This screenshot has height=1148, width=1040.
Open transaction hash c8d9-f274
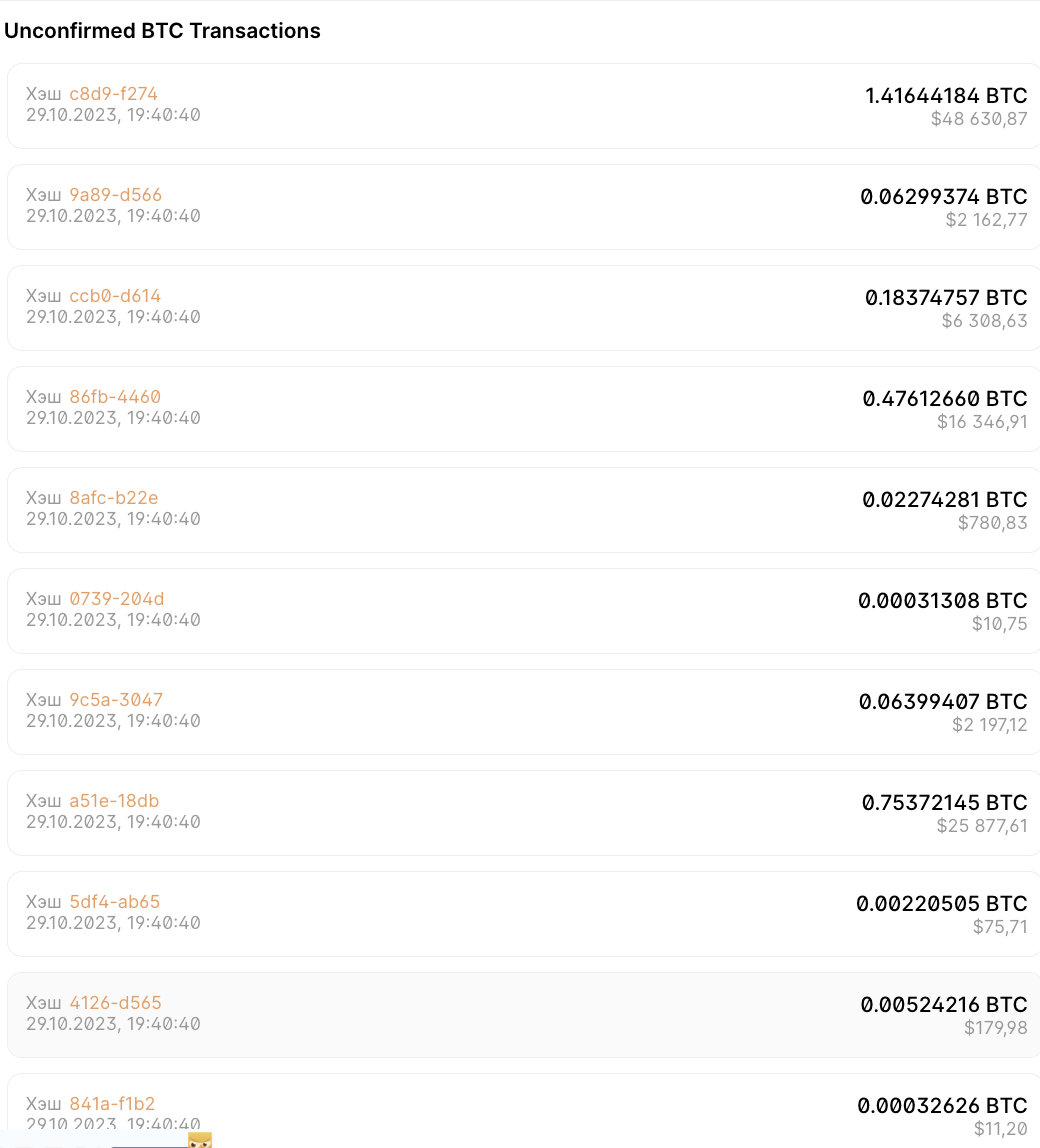113,93
